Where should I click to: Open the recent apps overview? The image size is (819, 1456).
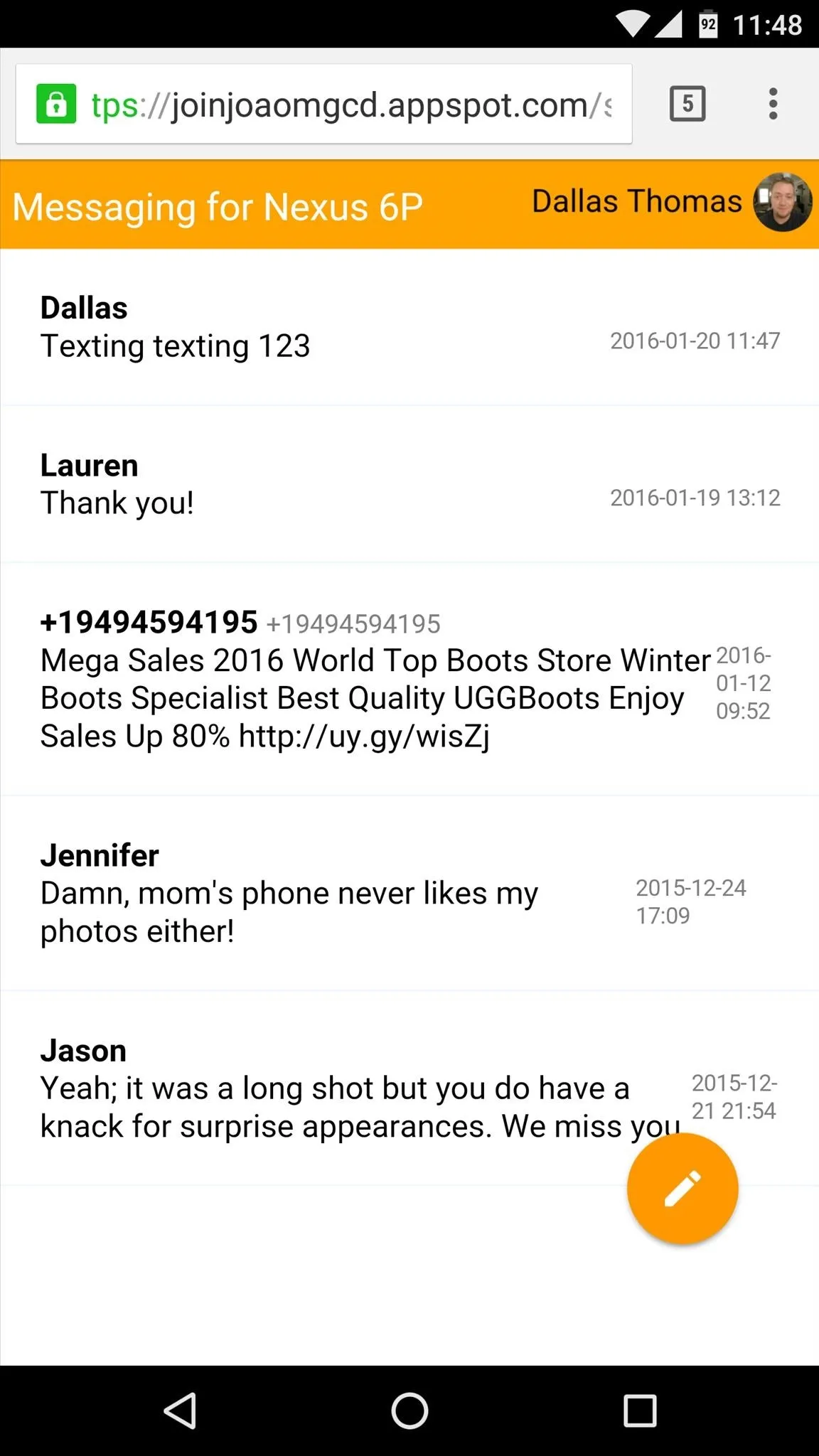639,1410
